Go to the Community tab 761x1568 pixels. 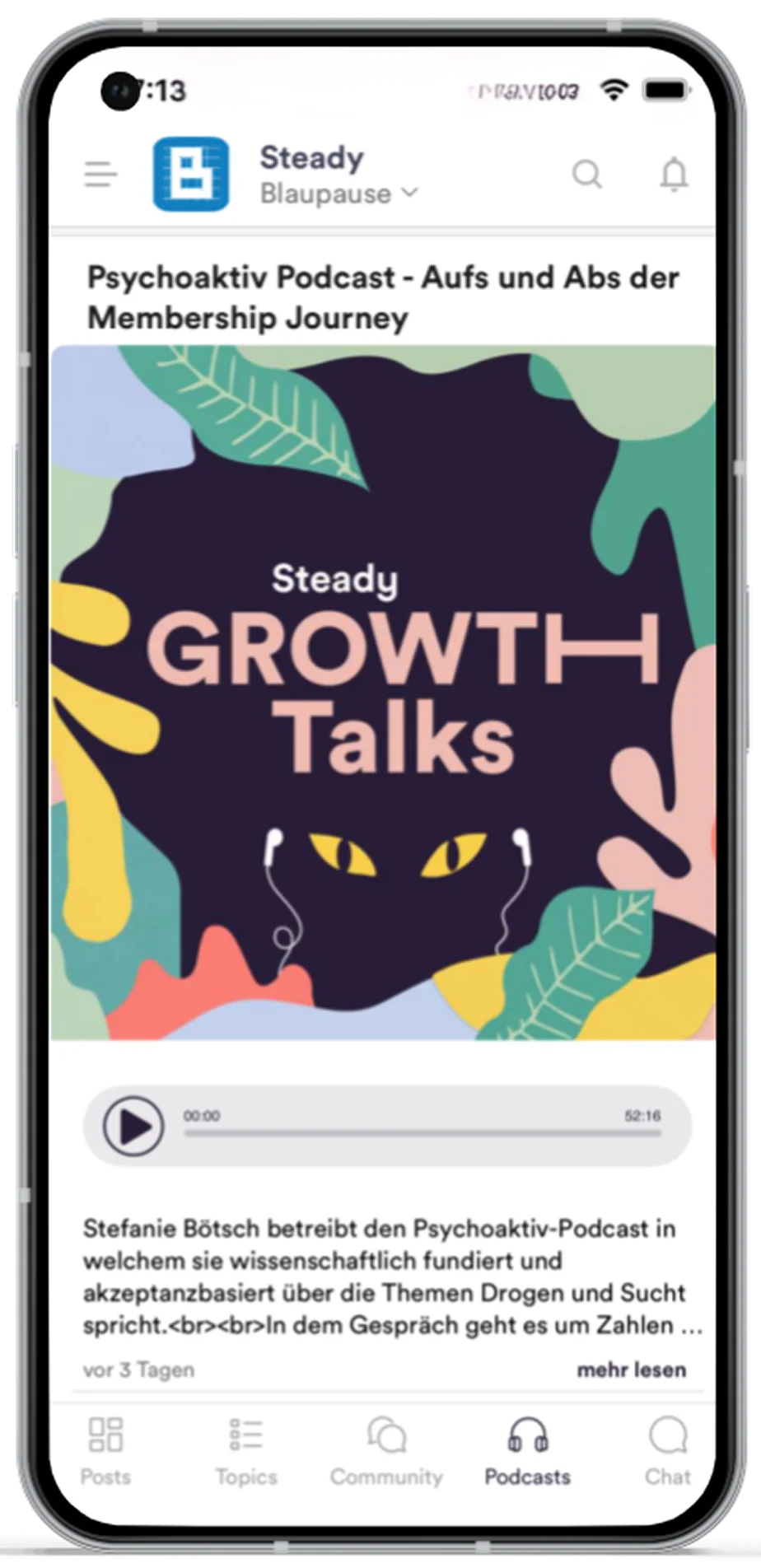tap(386, 1451)
